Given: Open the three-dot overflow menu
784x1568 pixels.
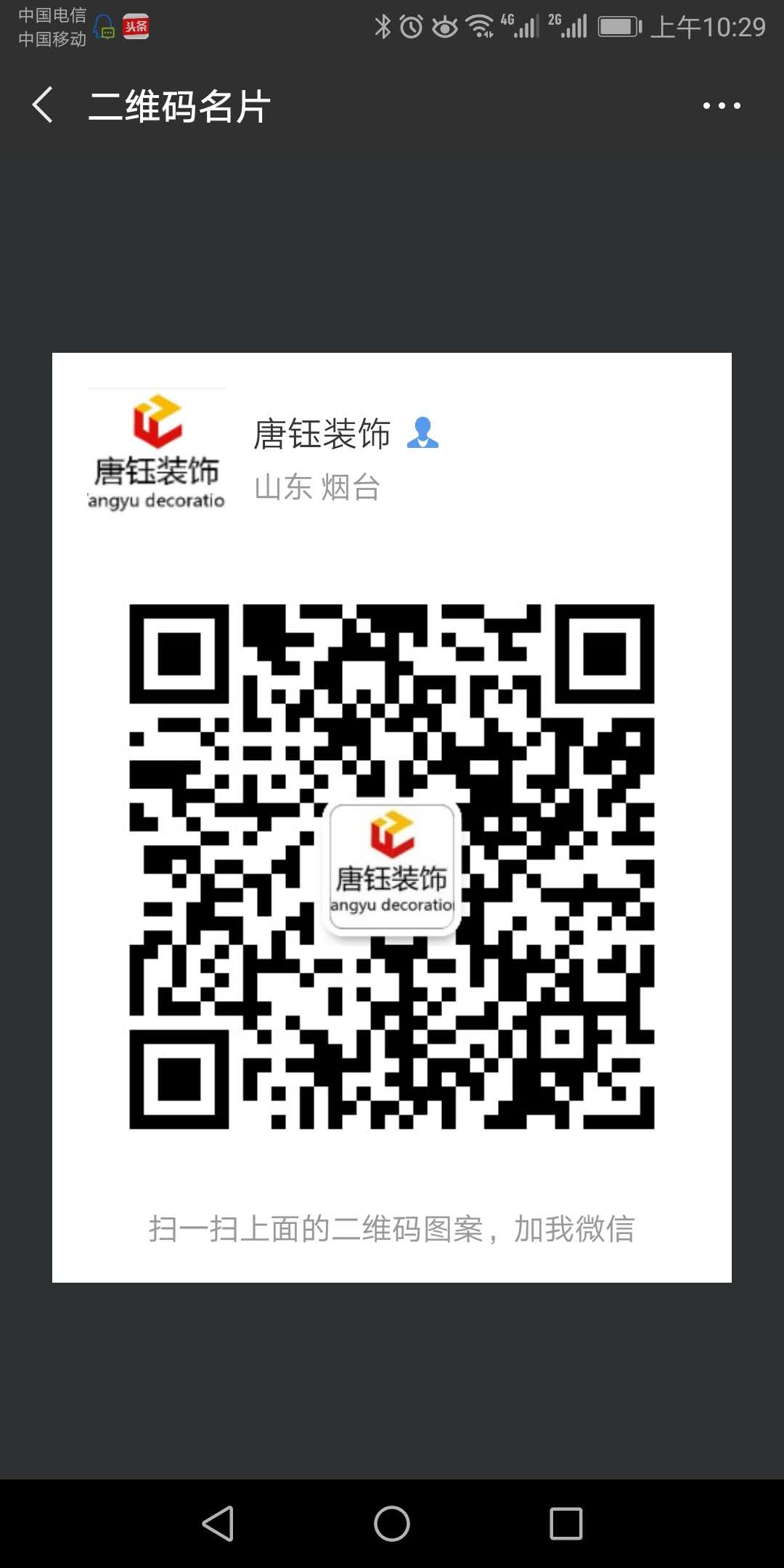Looking at the screenshot, I should click(x=721, y=106).
